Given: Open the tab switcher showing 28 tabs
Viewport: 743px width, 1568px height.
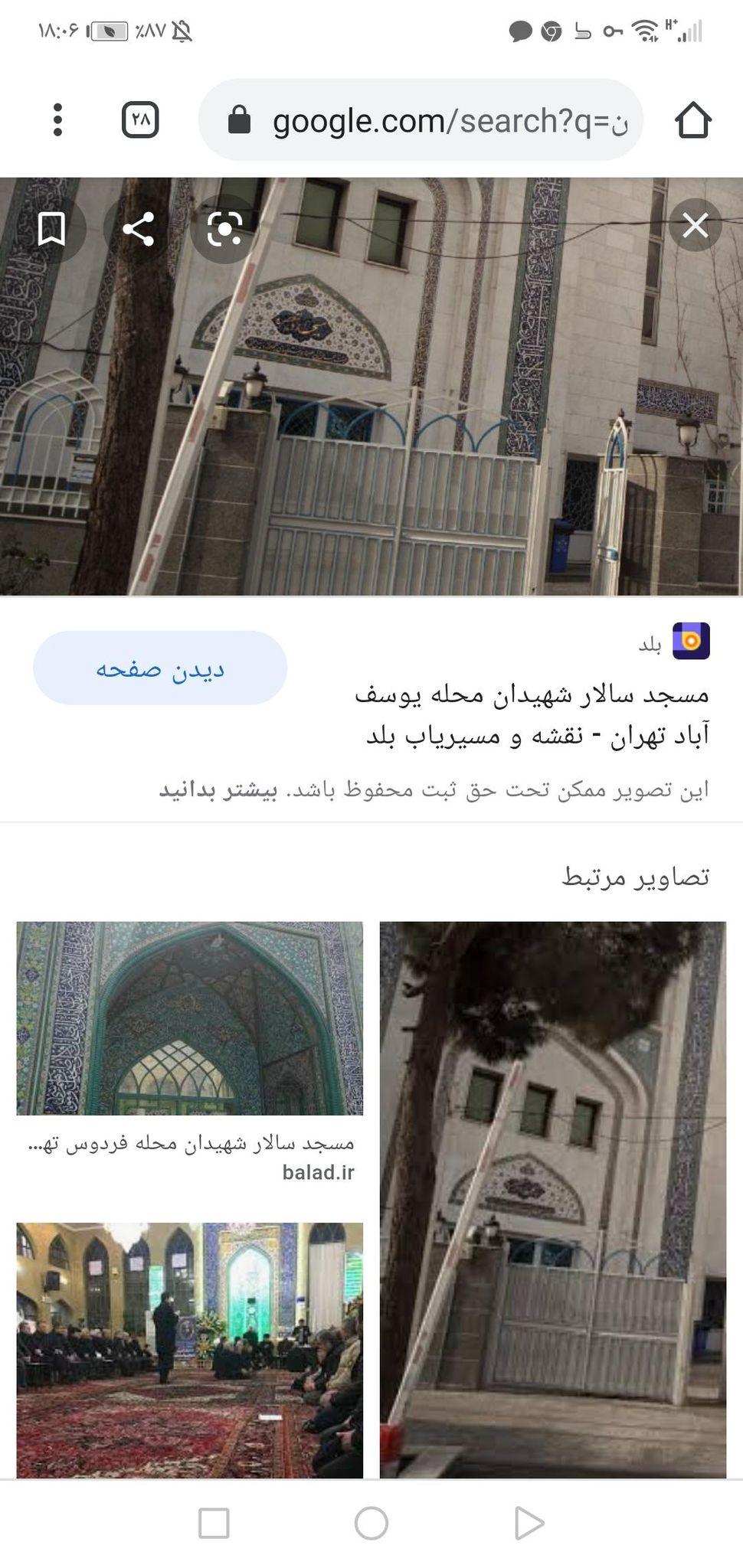Looking at the screenshot, I should [x=140, y=120].
